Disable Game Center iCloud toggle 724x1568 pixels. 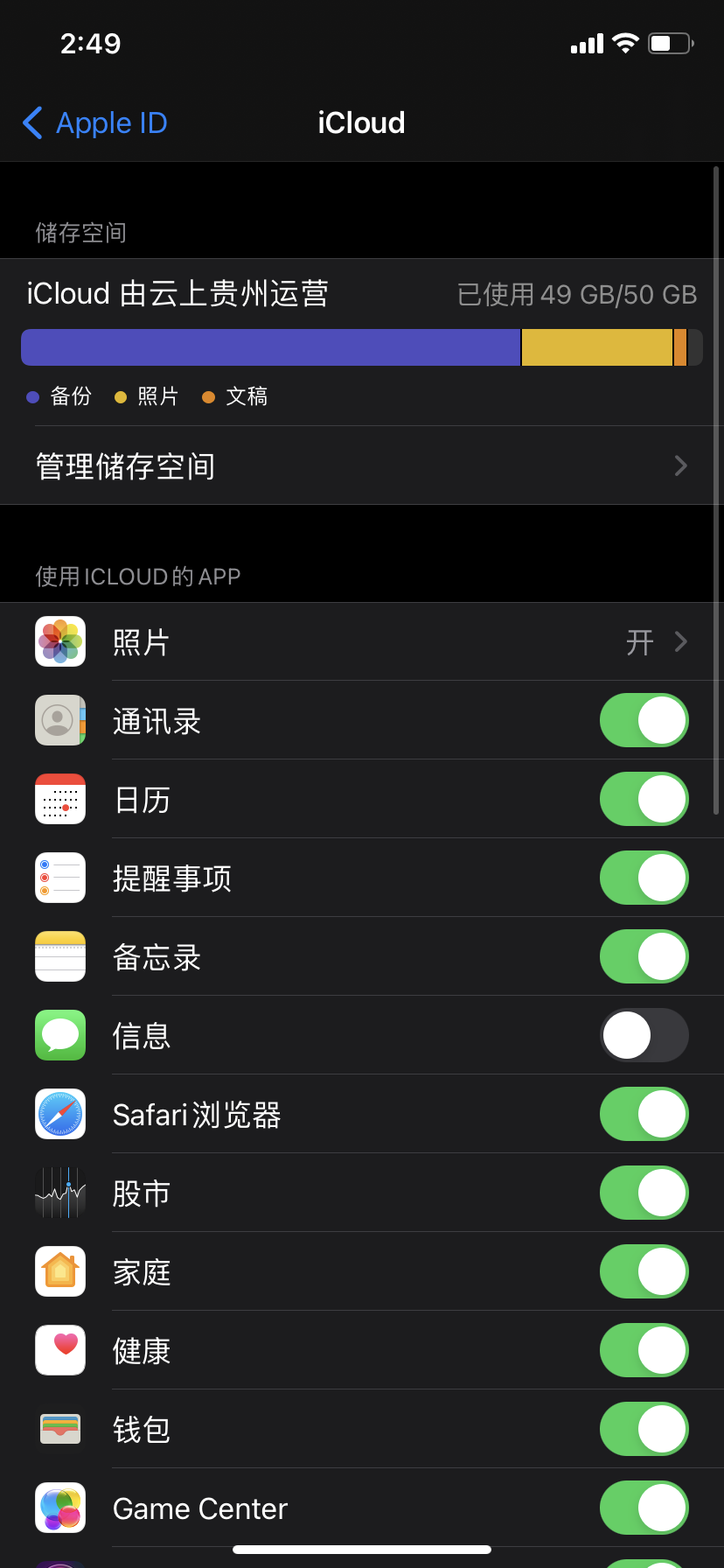[644, 1508]
